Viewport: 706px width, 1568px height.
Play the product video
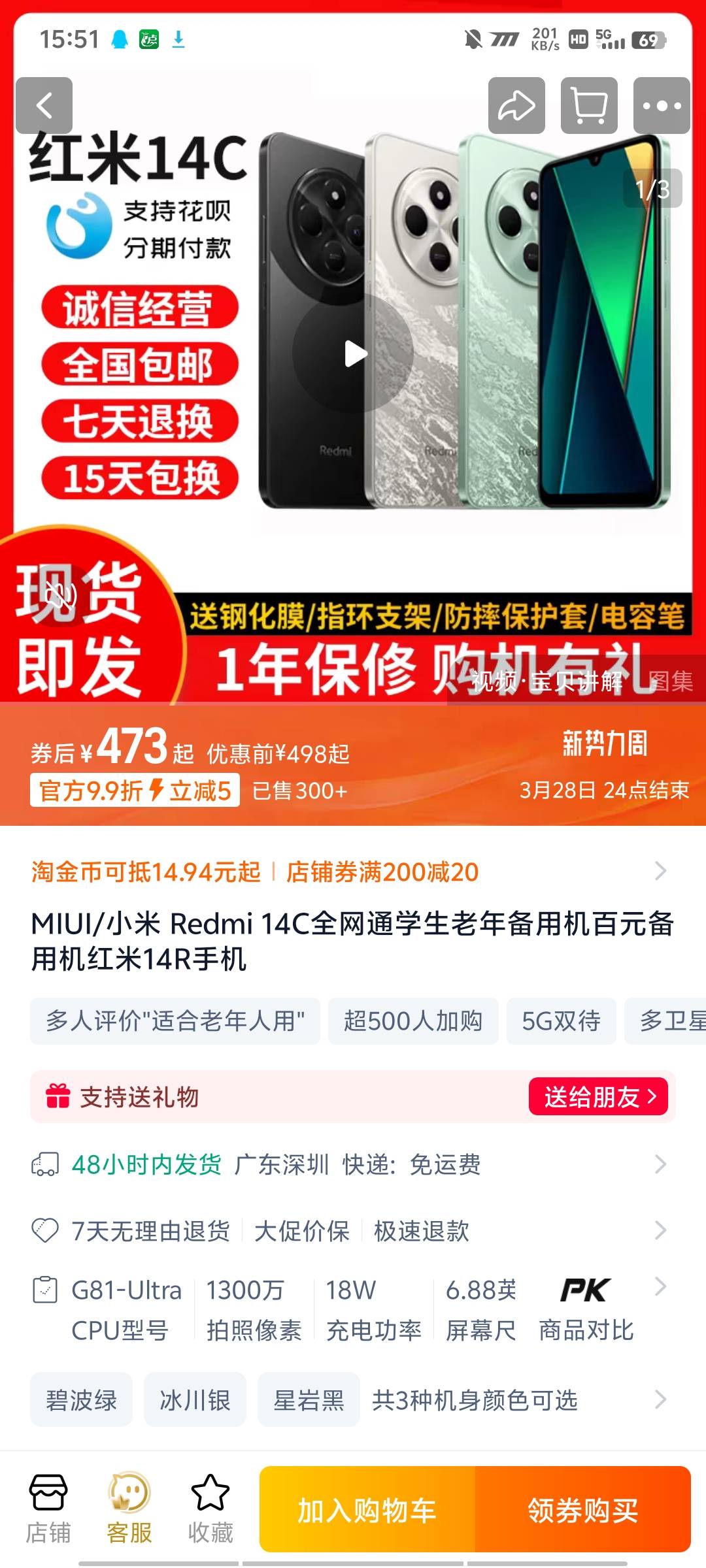click(x=353, y=353)
